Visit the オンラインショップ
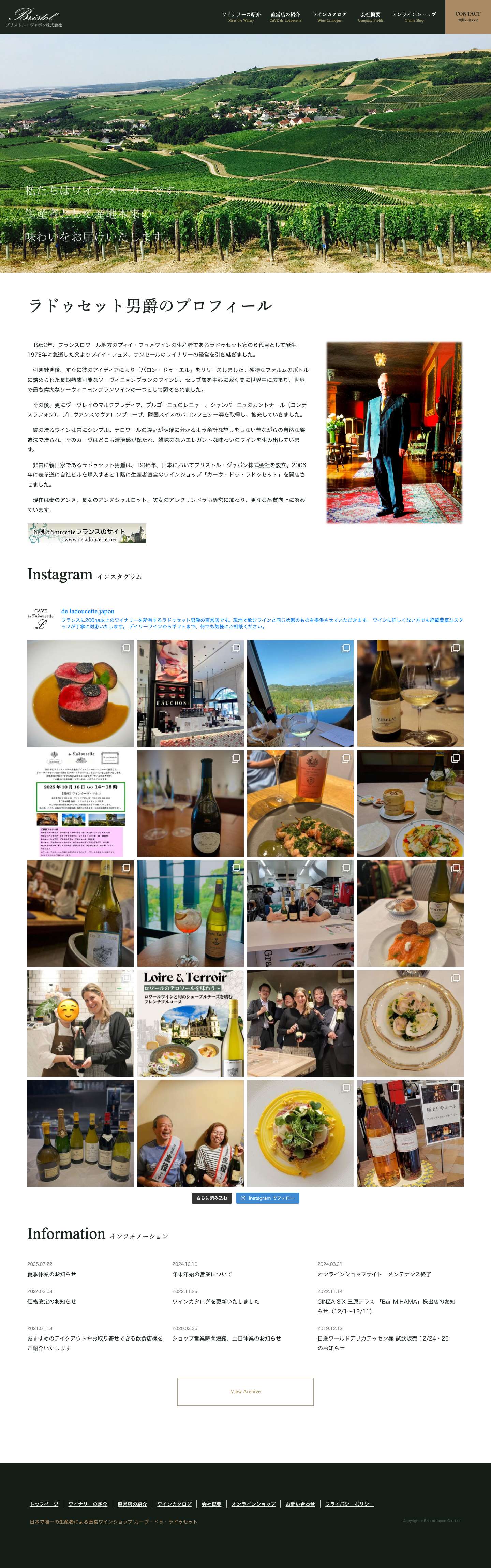 coord(414,16)
